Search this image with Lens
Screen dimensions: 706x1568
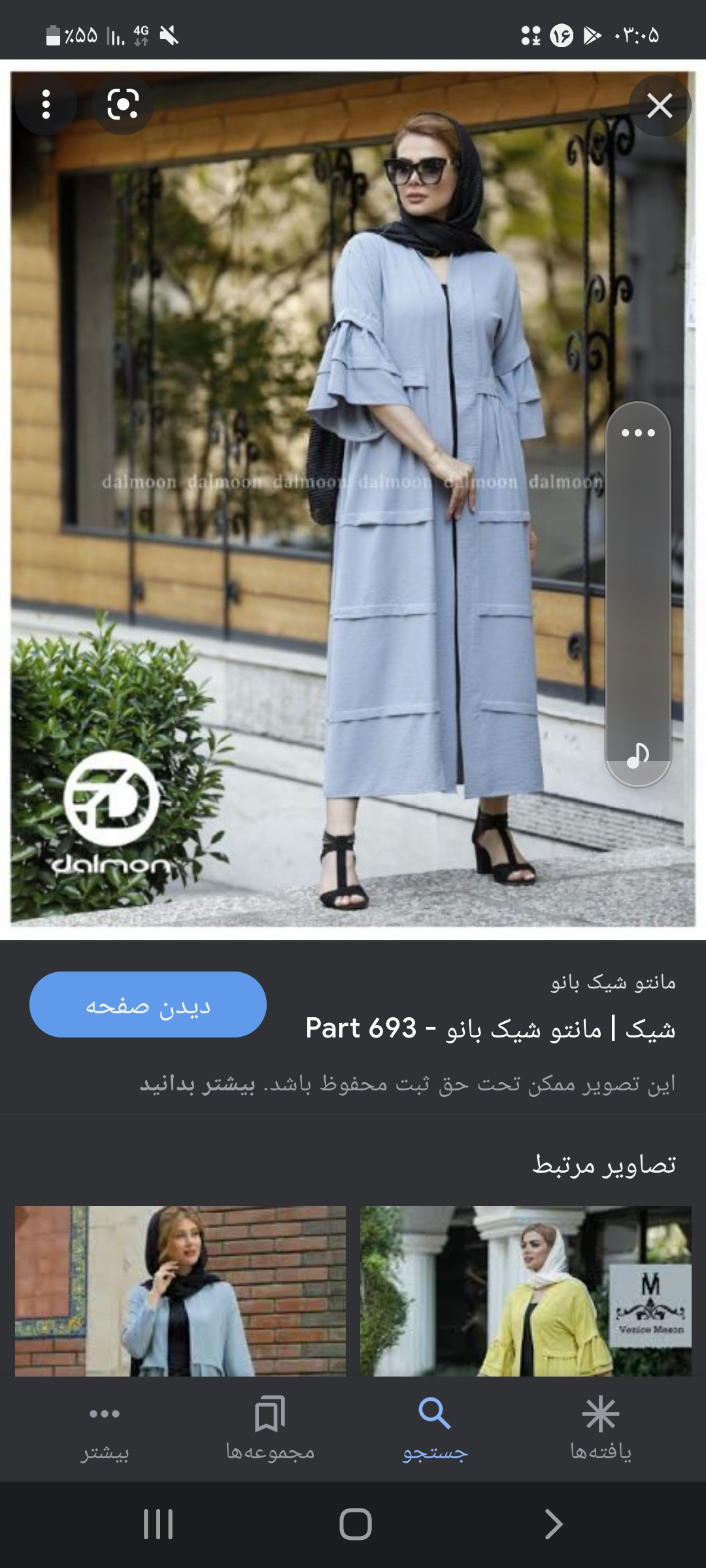pyautogui.click(x=123, y=105)
